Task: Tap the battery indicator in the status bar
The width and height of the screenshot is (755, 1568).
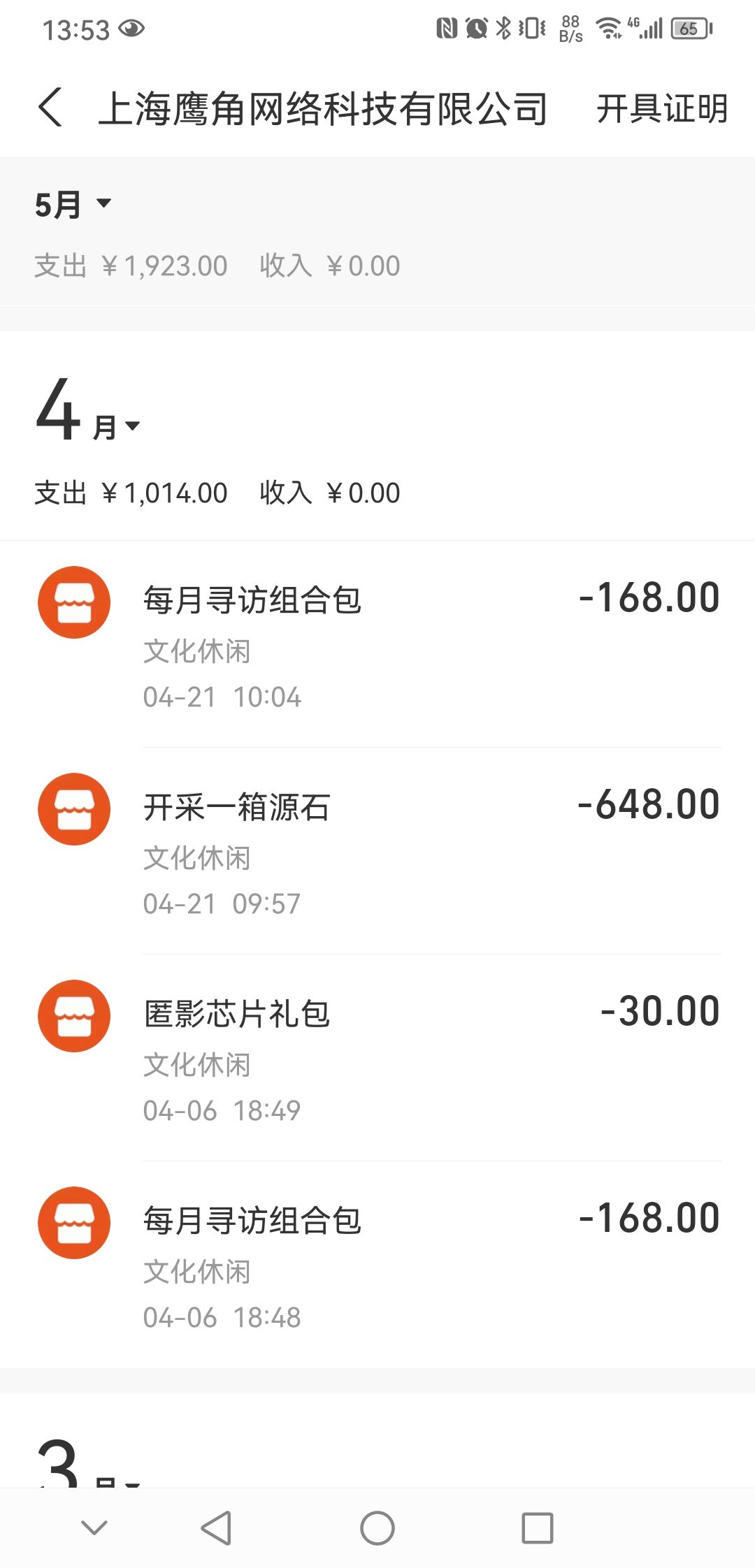Action: click(x=689, y=29)
